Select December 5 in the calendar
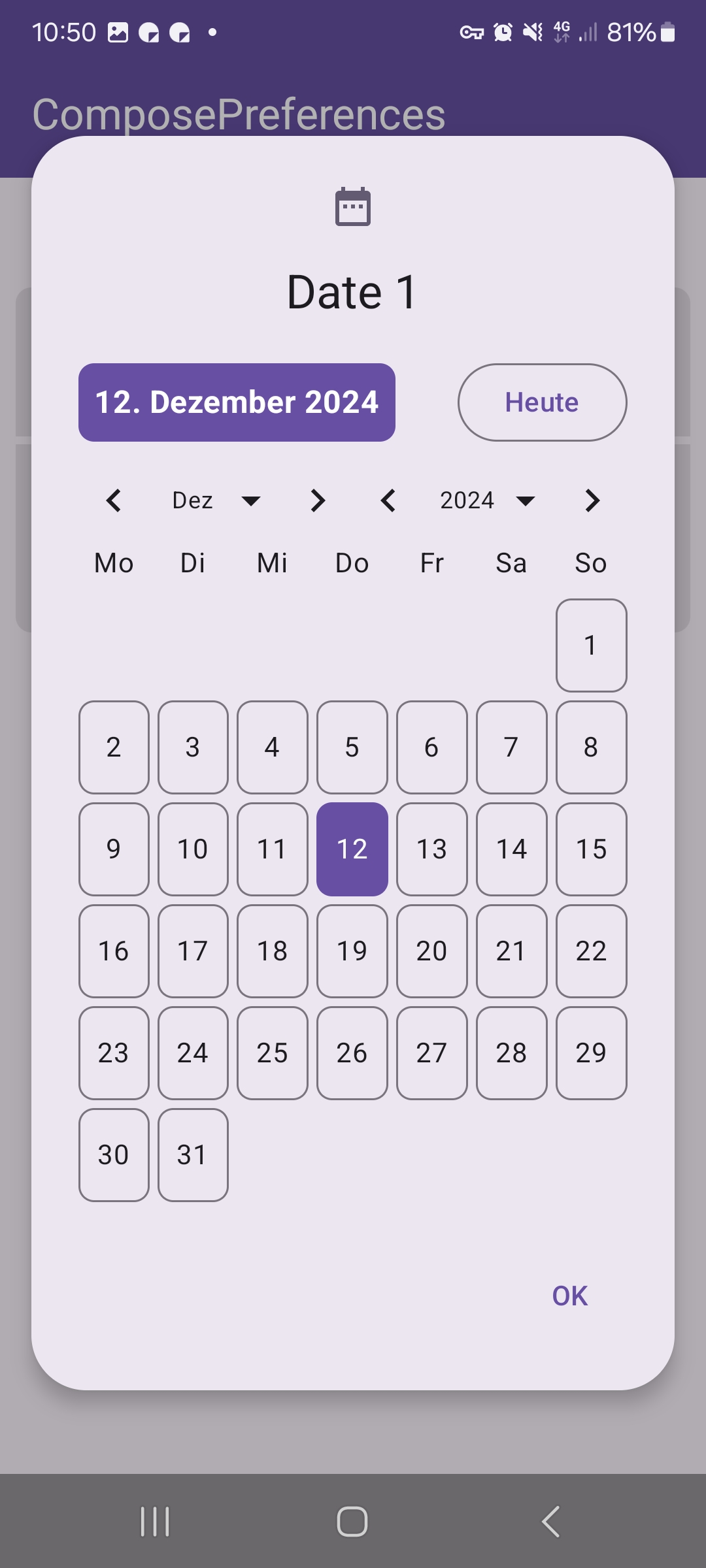706x1568 pixels. (x=352, y=747)
